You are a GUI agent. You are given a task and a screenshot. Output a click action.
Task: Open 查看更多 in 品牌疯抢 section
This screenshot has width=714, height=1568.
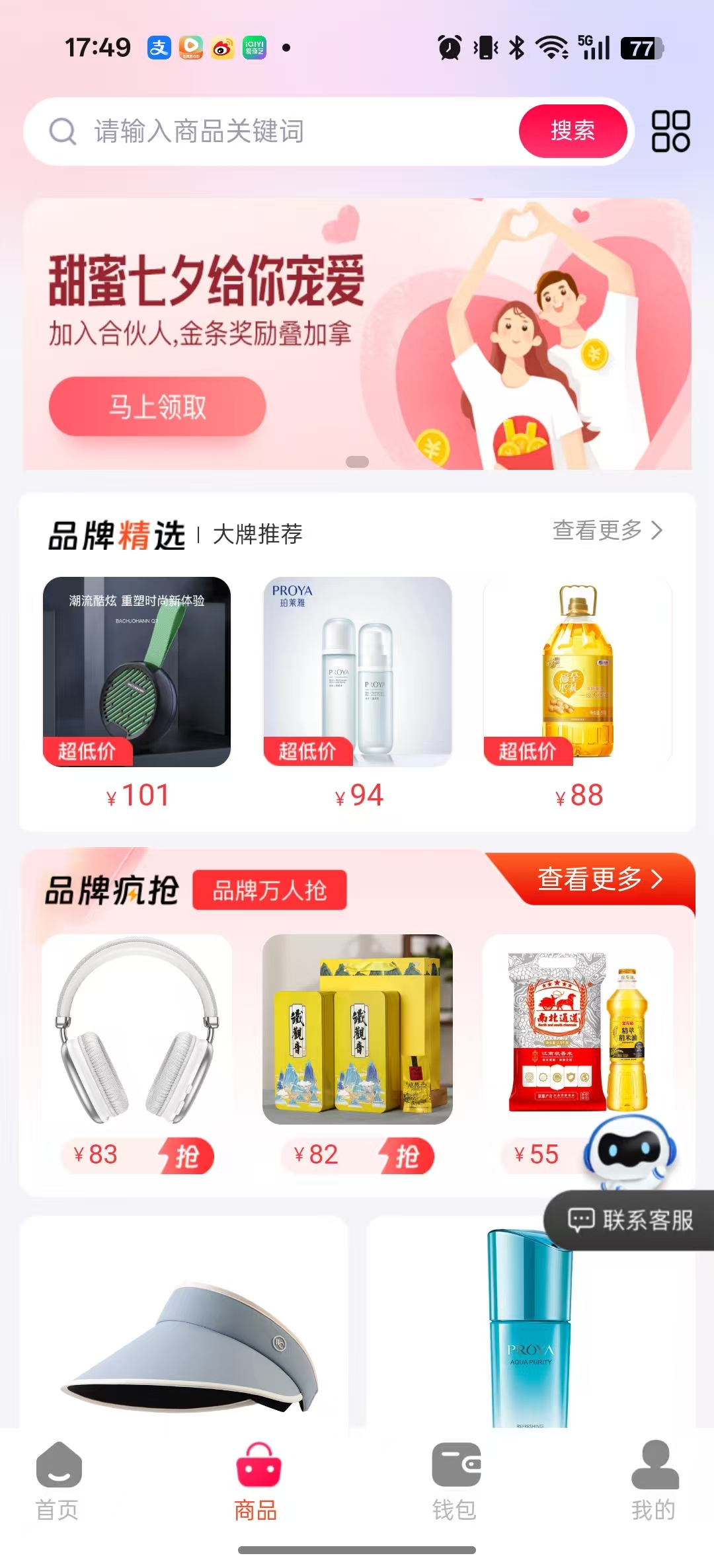pyautogui.click(x=599, y=879)
